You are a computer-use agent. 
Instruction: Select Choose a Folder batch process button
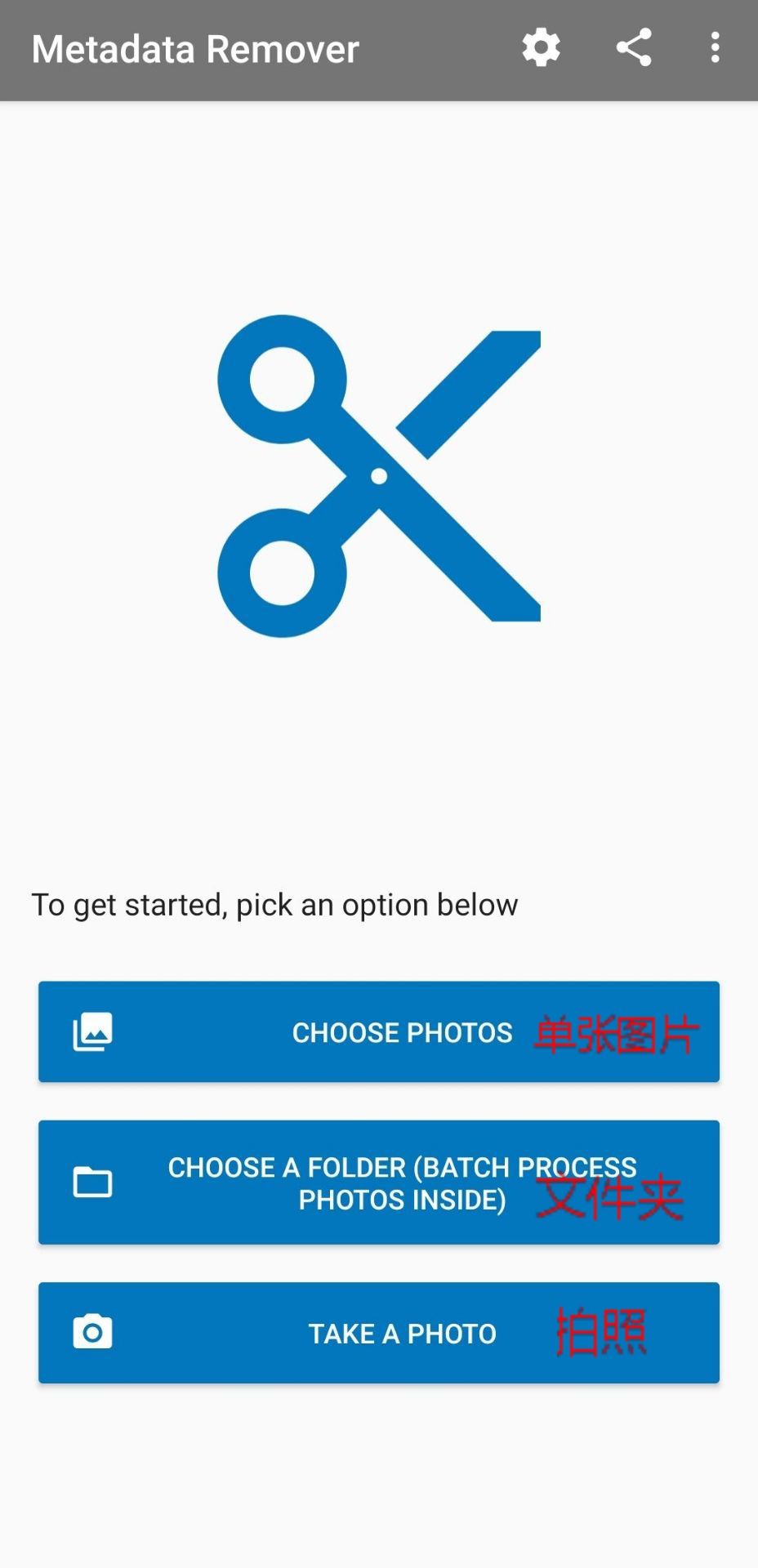click(x=379, y=1182)
